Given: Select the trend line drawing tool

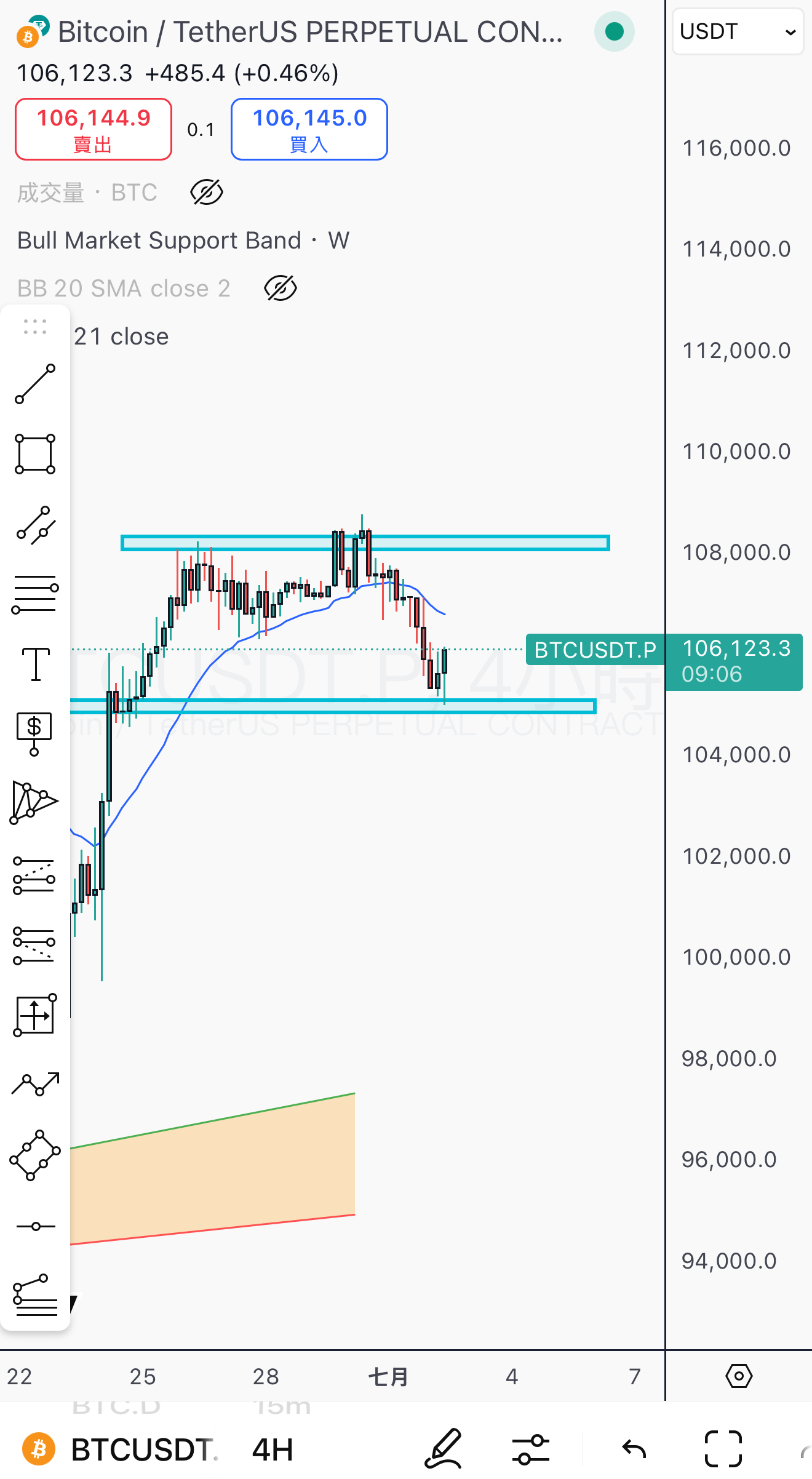Looking at the screenshot, I should click(x=35, y=385).
